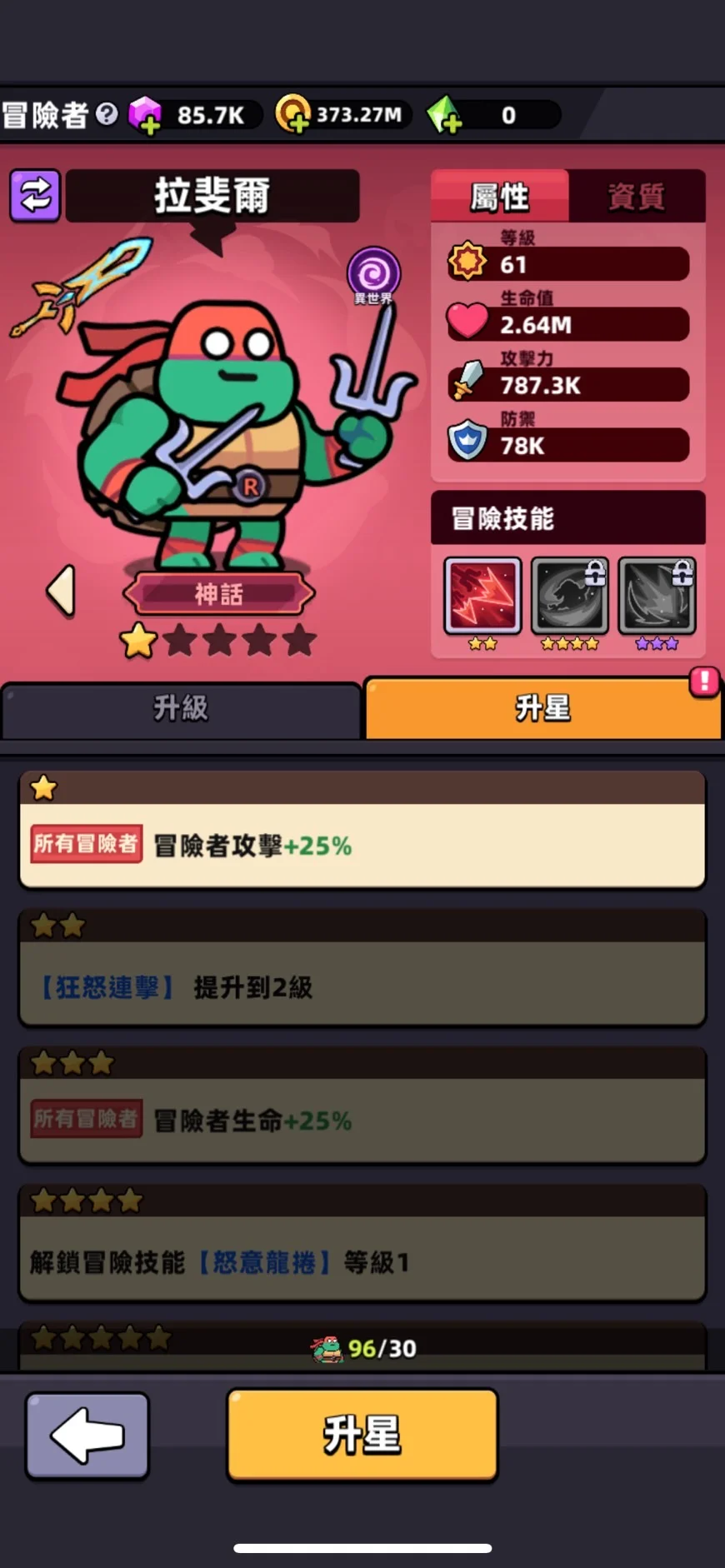Open the 異世界 swirl badge
Viewport: 725px width, 1568px height.
(x=373, y=275)
